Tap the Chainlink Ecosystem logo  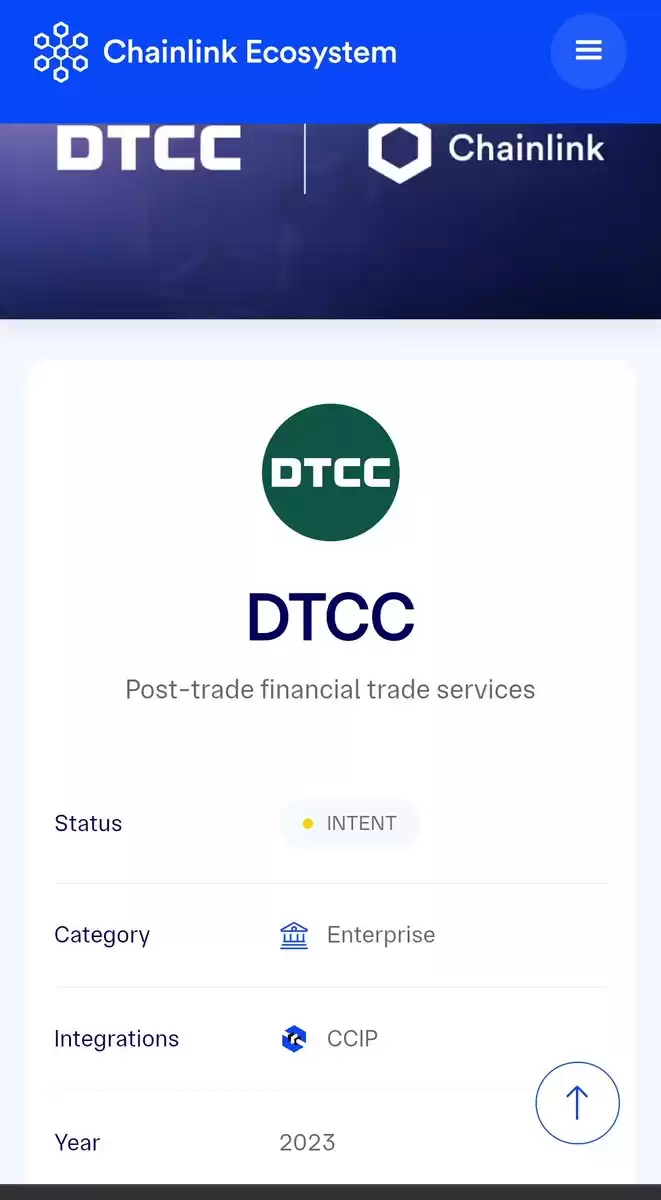(x=215, y=52)
